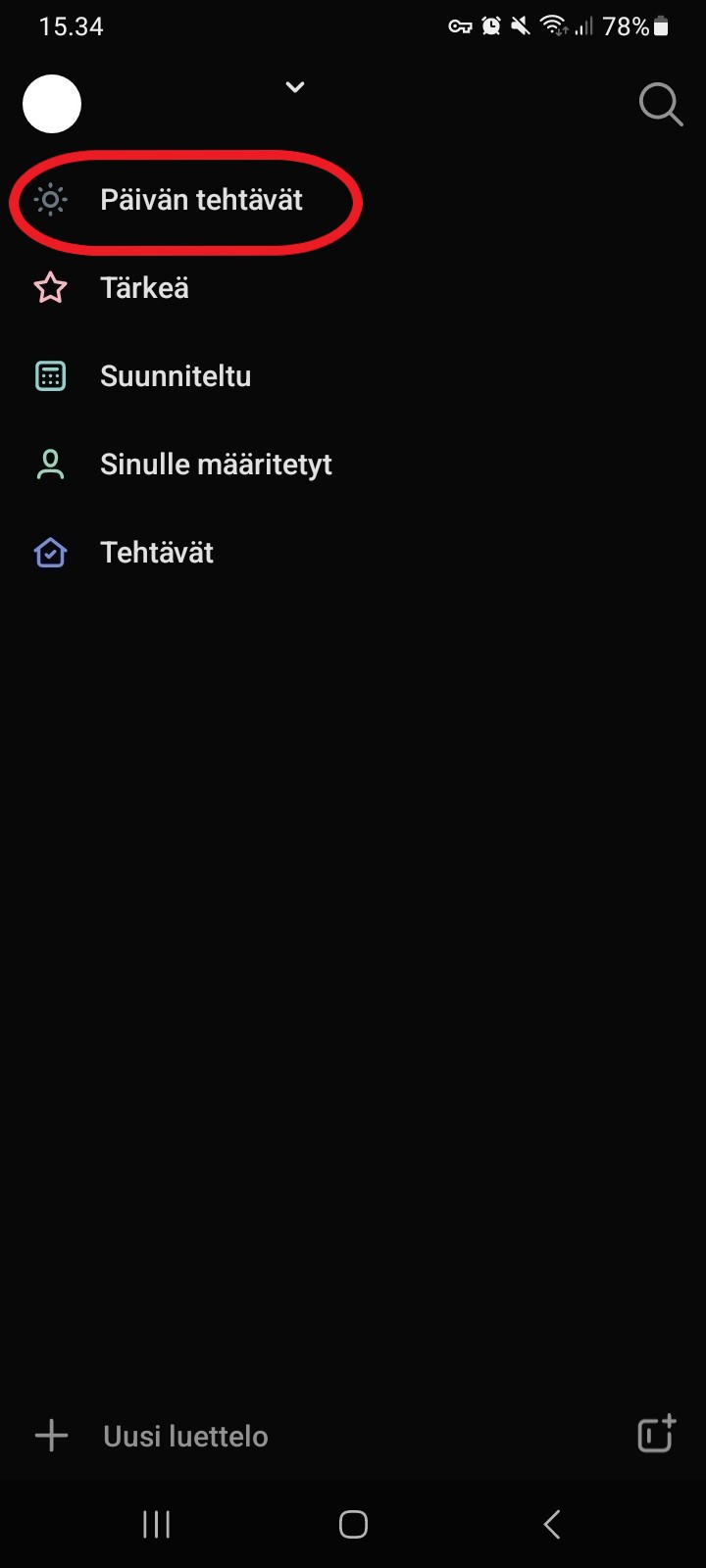
Task: Open the search magnifier icon
Action: [x=661, y=104]
